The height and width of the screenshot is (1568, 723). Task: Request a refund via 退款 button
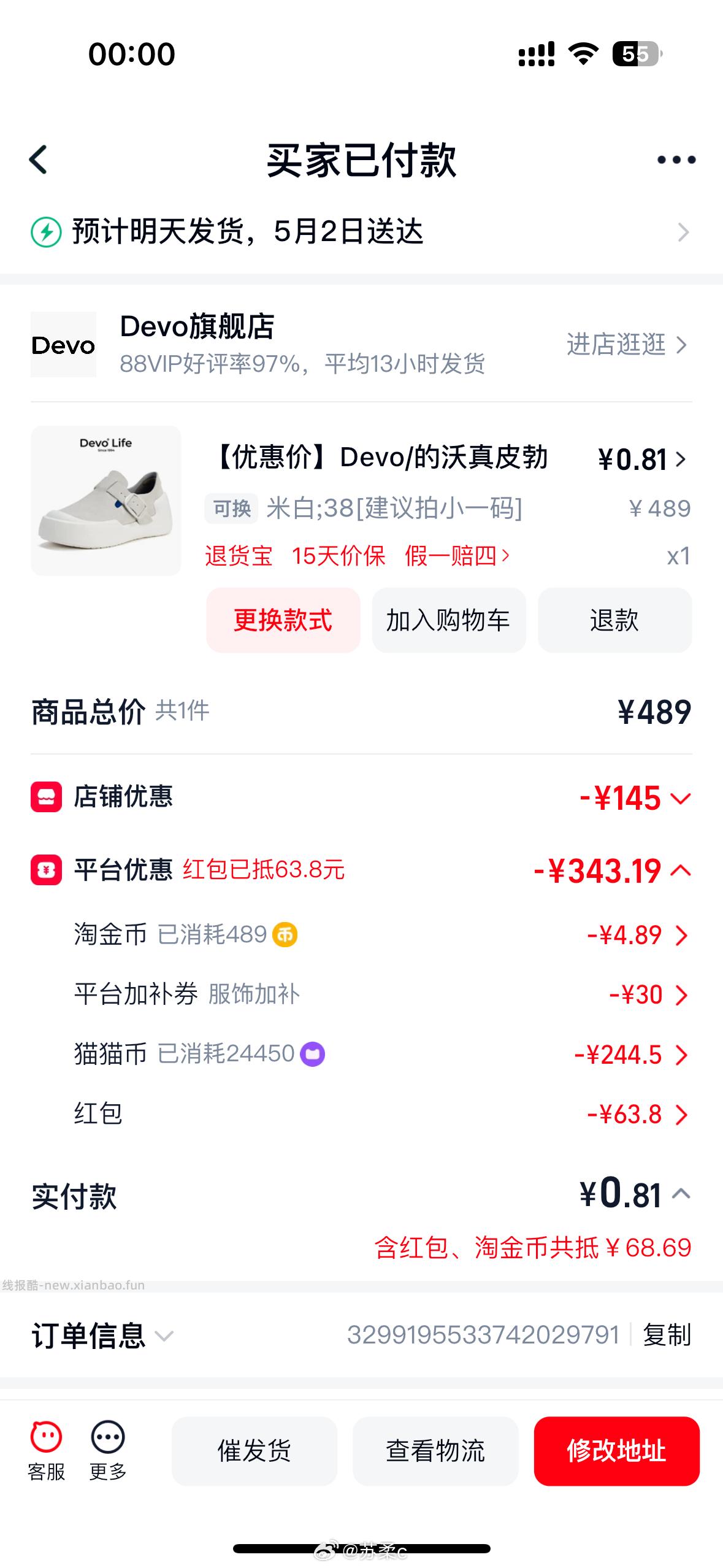pyautogui.click(x=615, y=620)
